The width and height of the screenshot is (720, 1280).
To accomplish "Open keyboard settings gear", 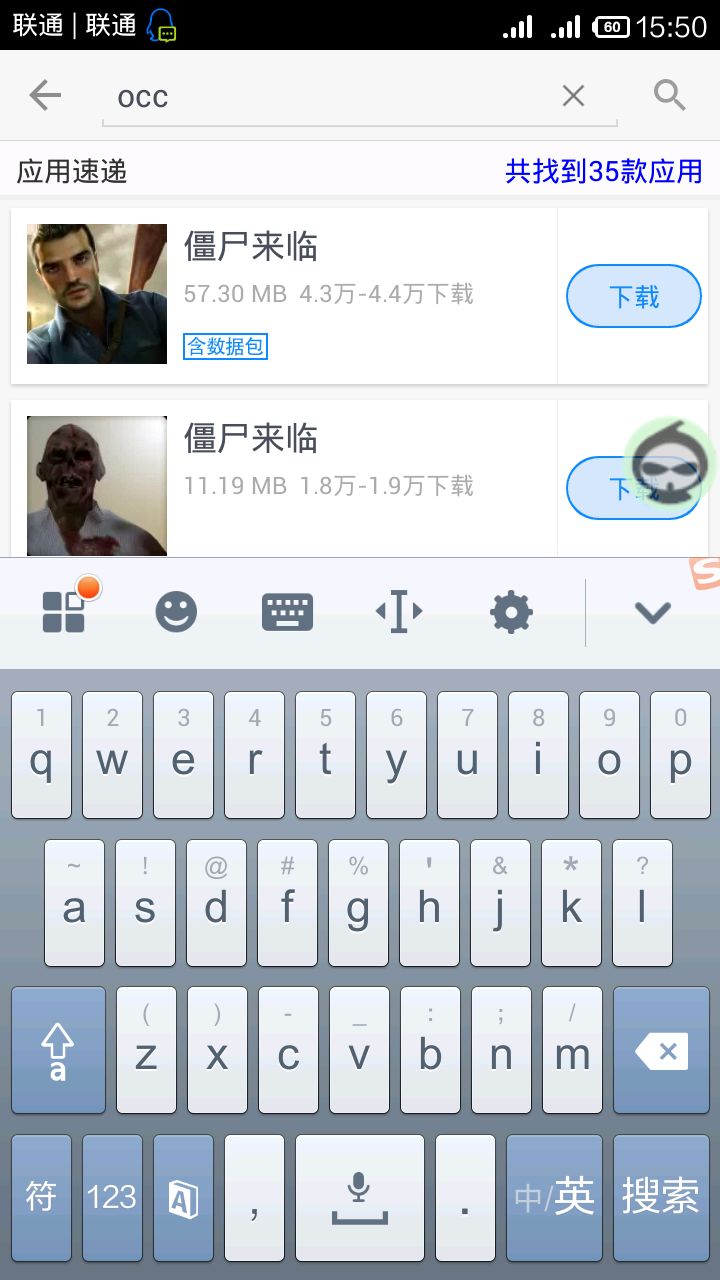I will click(511, 611).
